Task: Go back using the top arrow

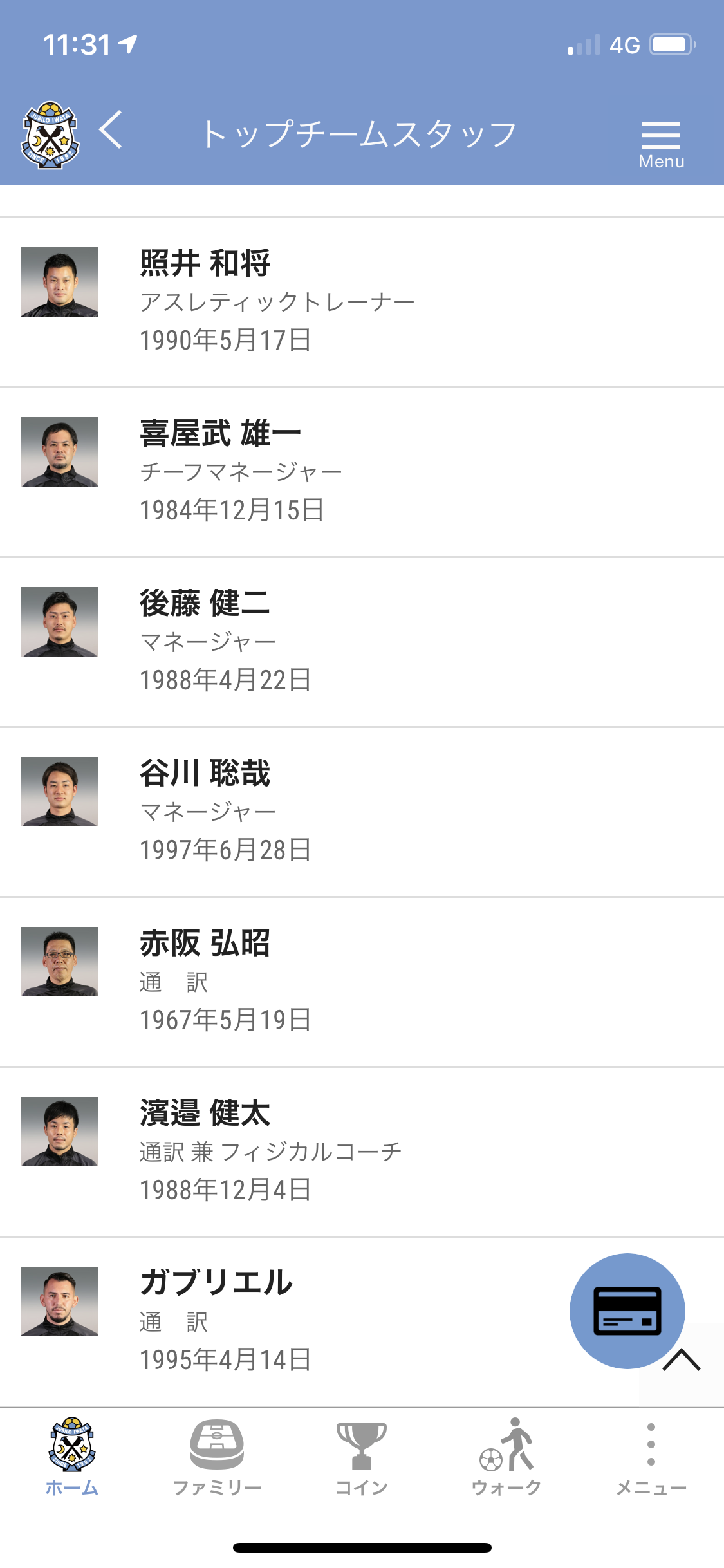Action: point(111,131)
